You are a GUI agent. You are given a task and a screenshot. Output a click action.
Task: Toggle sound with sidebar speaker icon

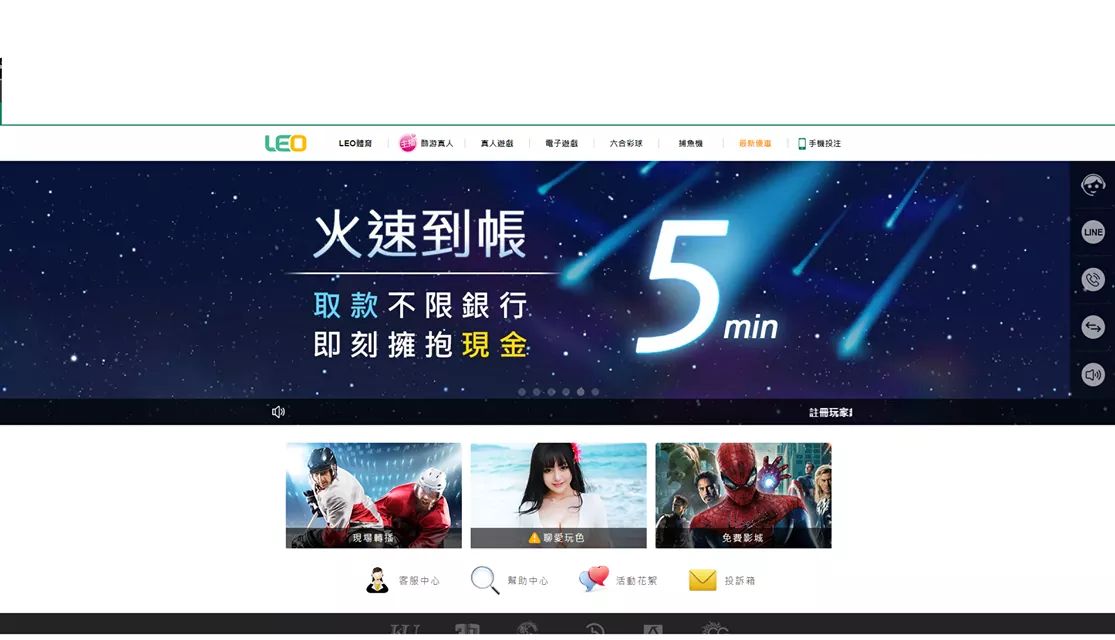1093,375
